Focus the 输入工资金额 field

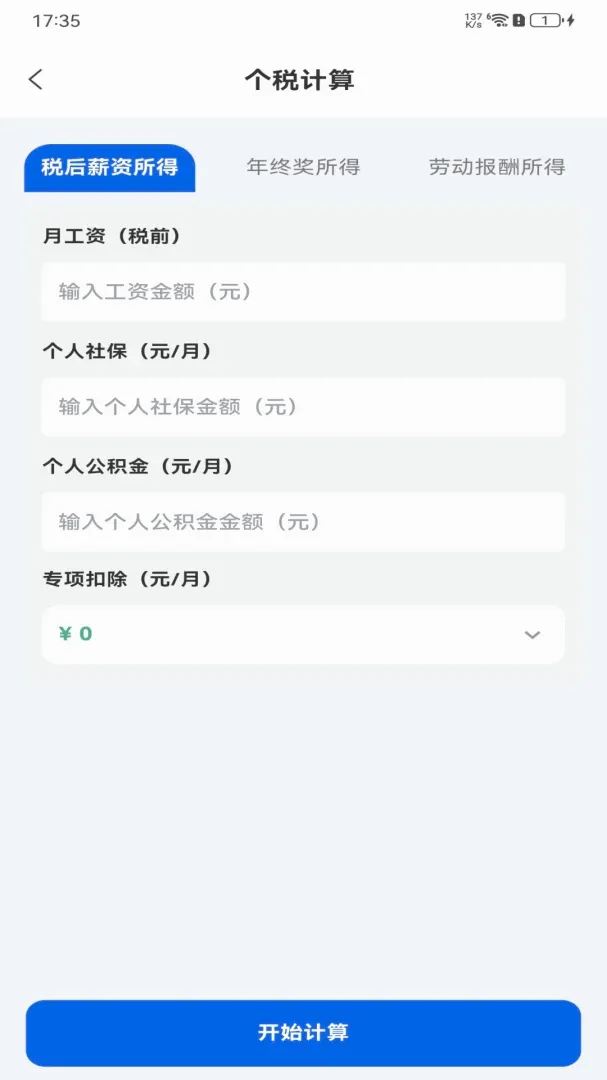pyautogui.click(x=303, y=292)
